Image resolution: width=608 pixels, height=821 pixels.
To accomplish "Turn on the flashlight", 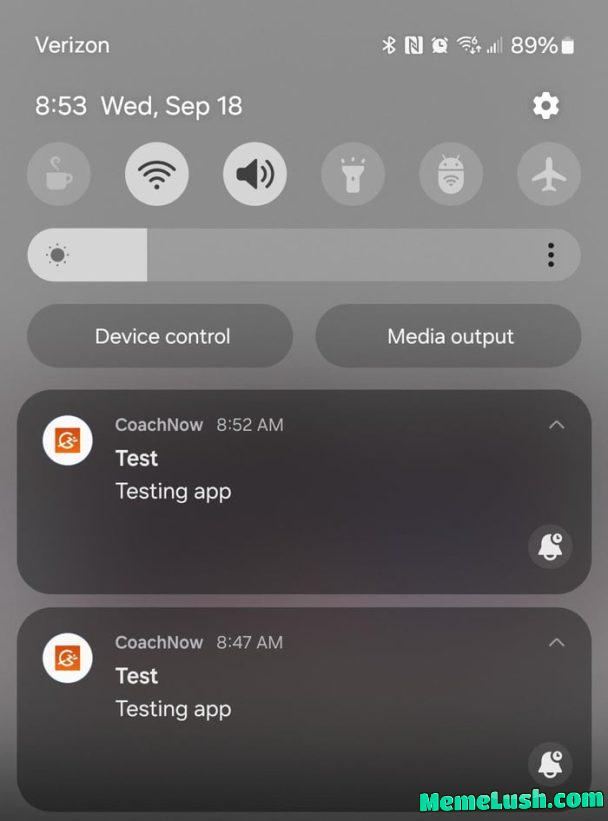I will [353, 175].
